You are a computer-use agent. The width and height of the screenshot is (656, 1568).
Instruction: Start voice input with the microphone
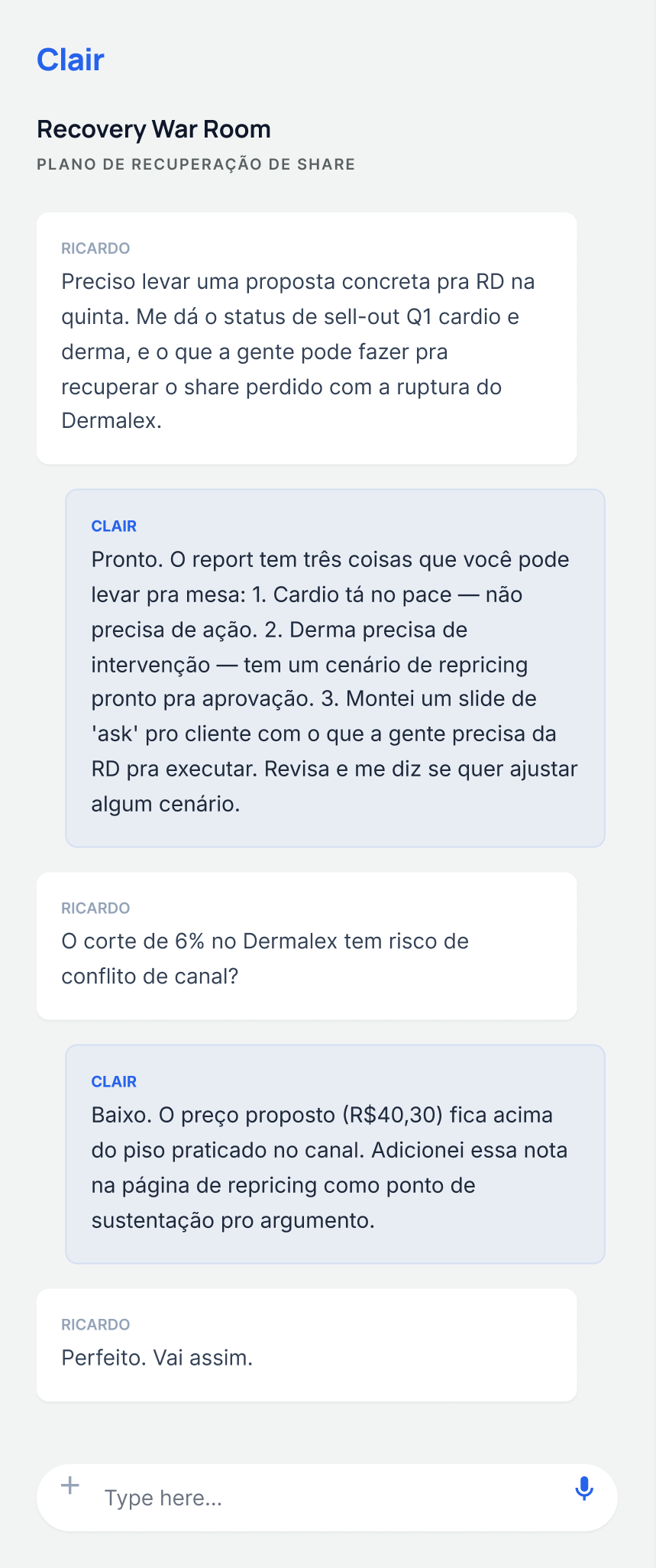pos(584,1489)
